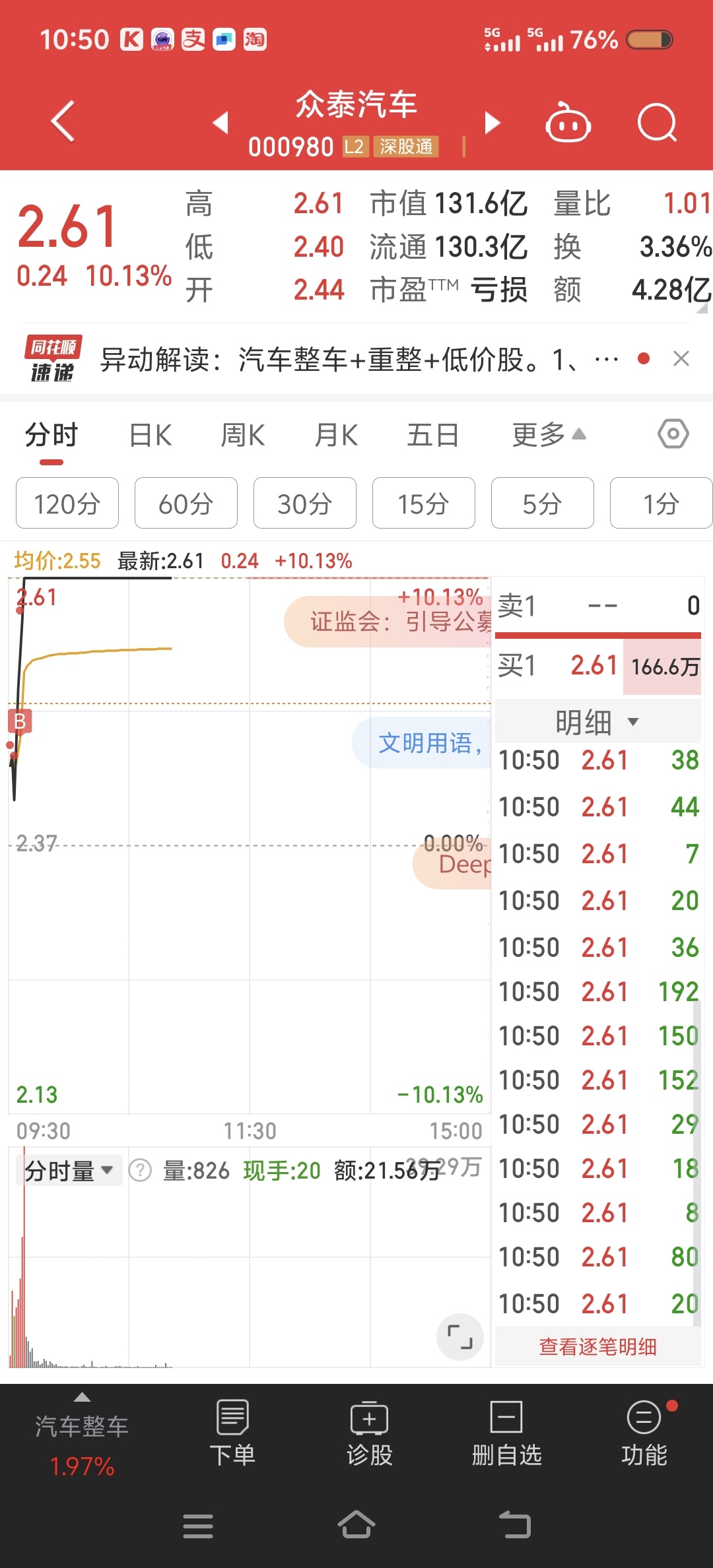The height and width of the screenshot is (1568, 713).
Task: Open the 明细 dropdown
Action: (597, 722)
